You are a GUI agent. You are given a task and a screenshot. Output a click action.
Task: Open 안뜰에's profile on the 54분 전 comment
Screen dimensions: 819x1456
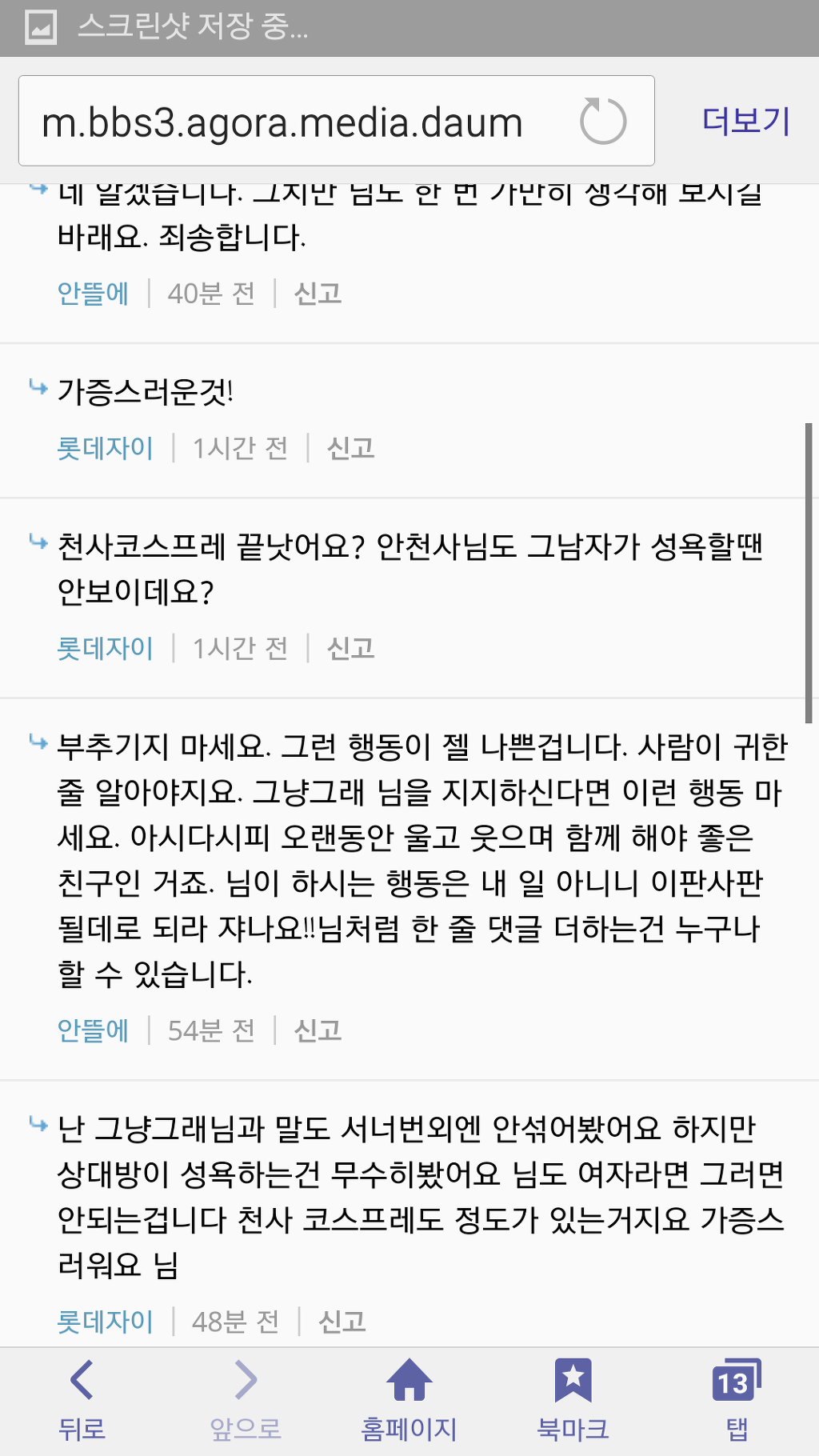tap(93, 1030)
